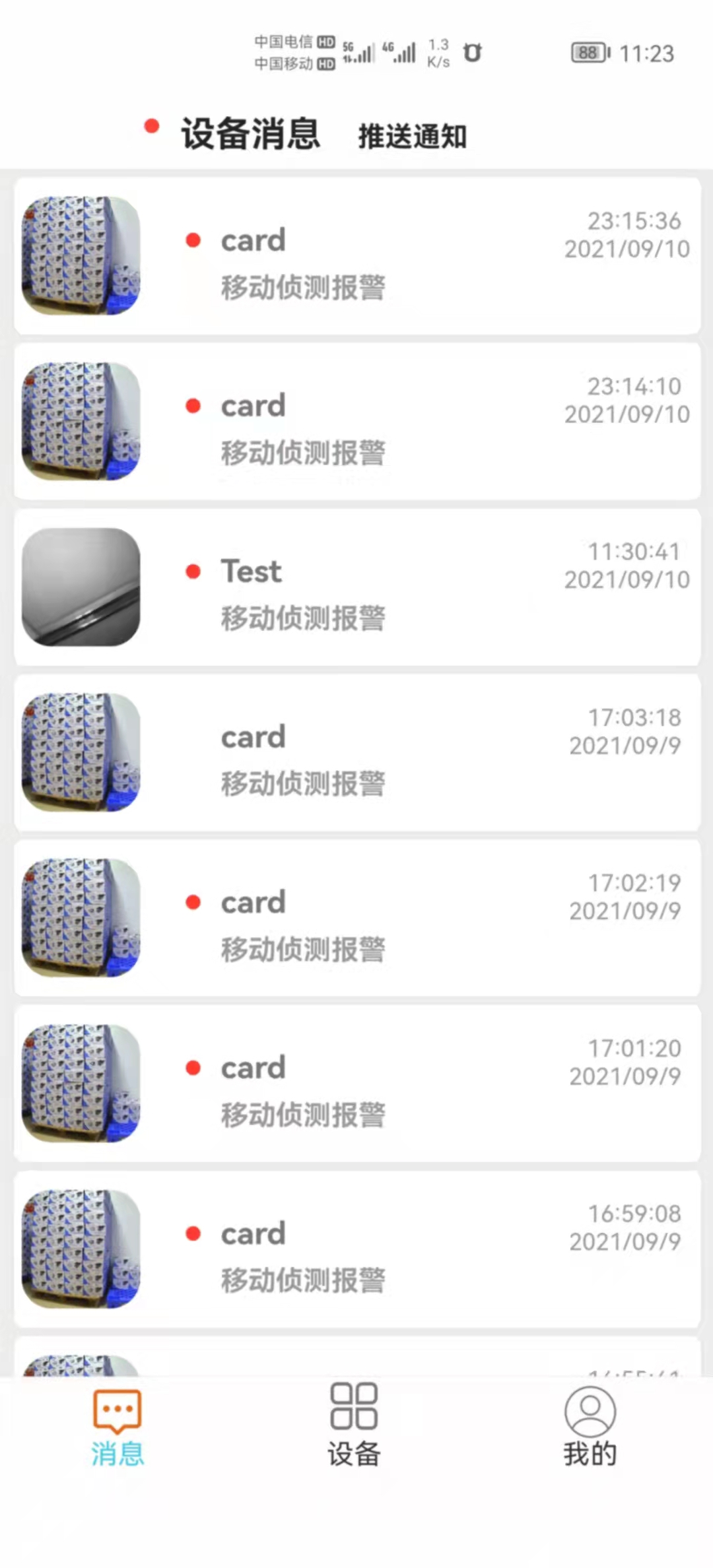713x1568 pixels.
Task: Select the 设备消息 tab
Action: point(250,134)
